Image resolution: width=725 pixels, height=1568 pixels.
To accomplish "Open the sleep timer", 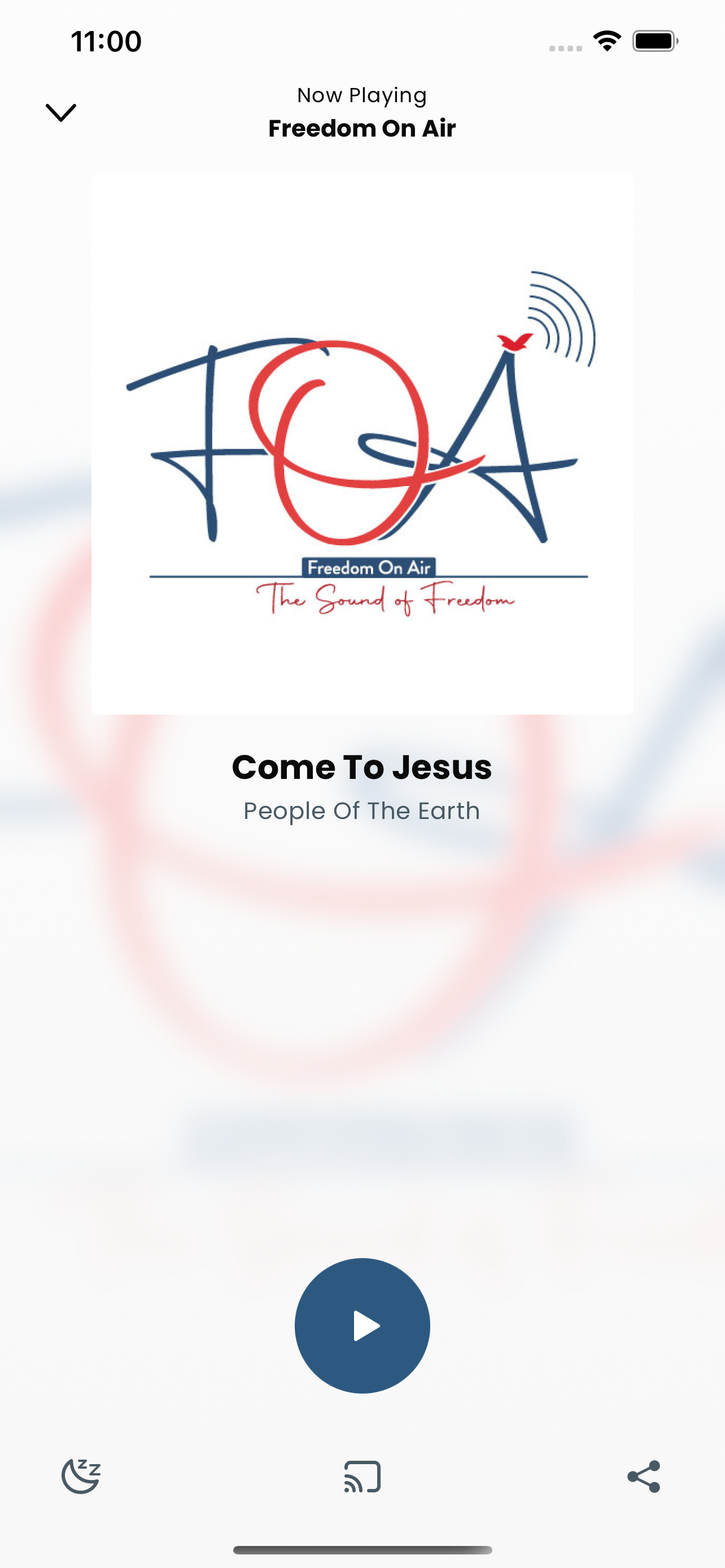I will [81, 1476].
